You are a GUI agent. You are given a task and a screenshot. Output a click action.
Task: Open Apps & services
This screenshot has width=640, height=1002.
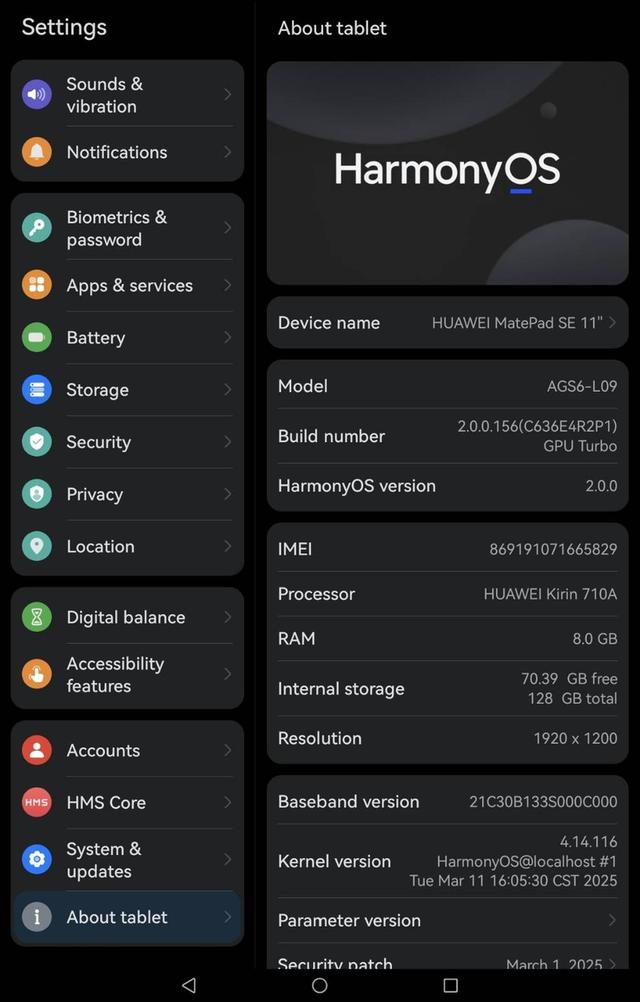coord(127,285)
